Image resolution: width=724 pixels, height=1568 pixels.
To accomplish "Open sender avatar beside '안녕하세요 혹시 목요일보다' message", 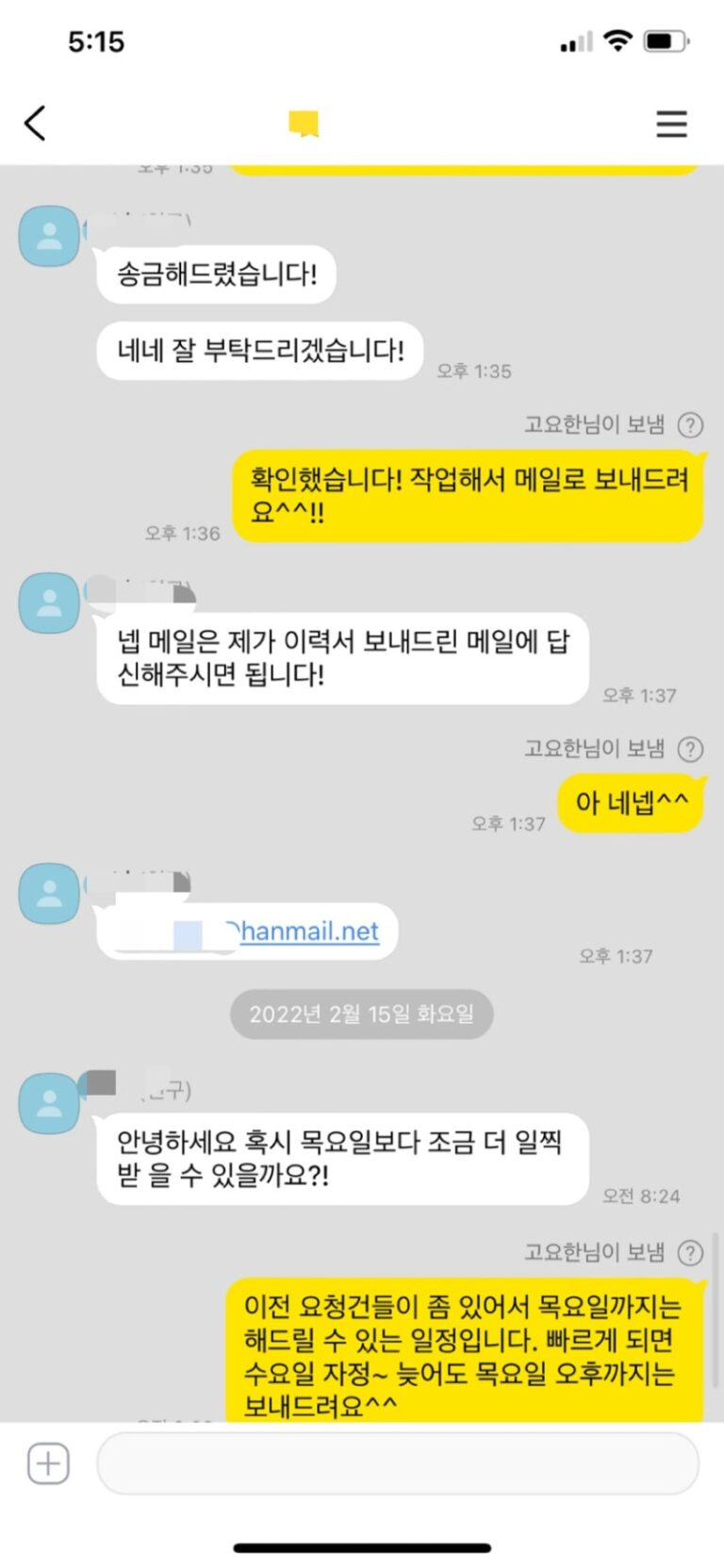I will pyautogui.click(x=49, y=1102).
